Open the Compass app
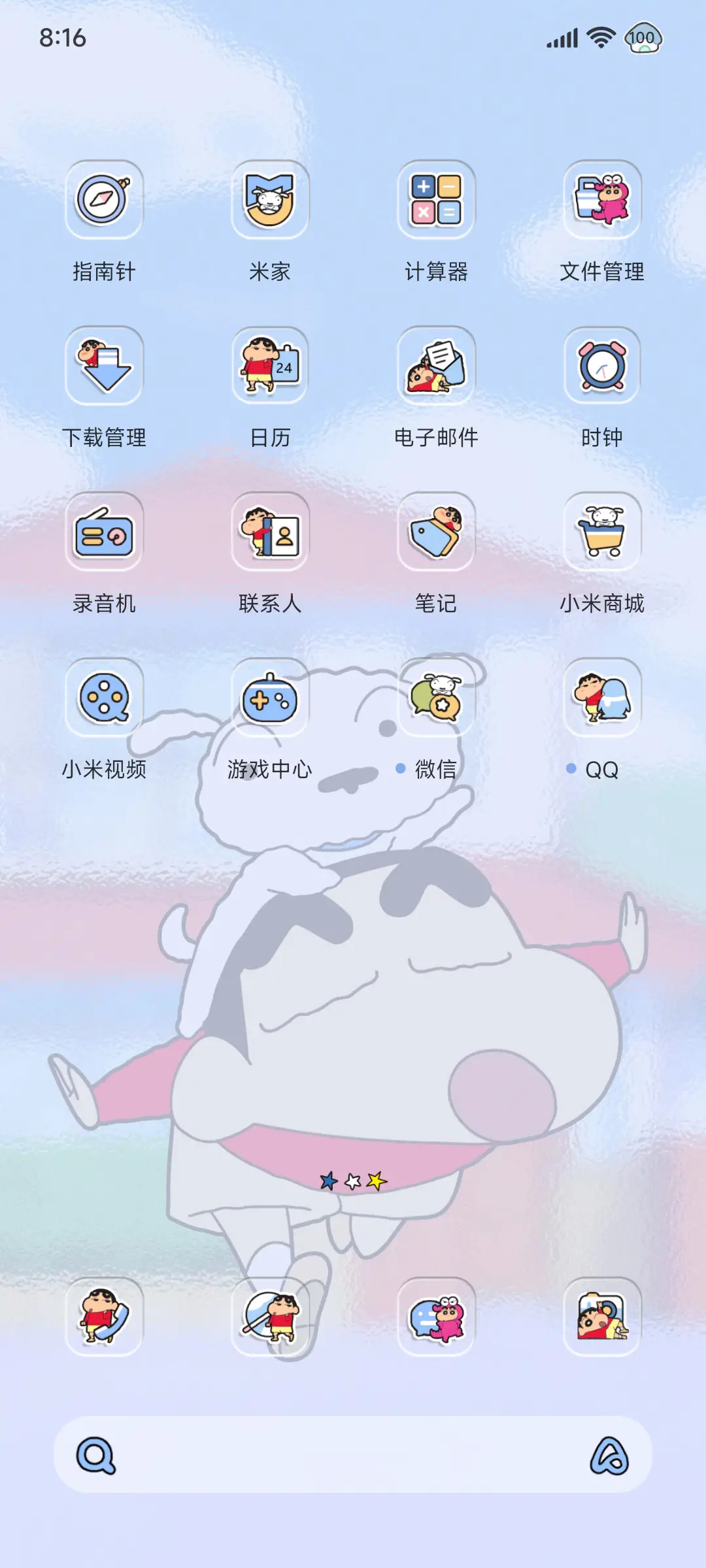706x1568 pixels. pyautogui.click(x=105, y=200)
